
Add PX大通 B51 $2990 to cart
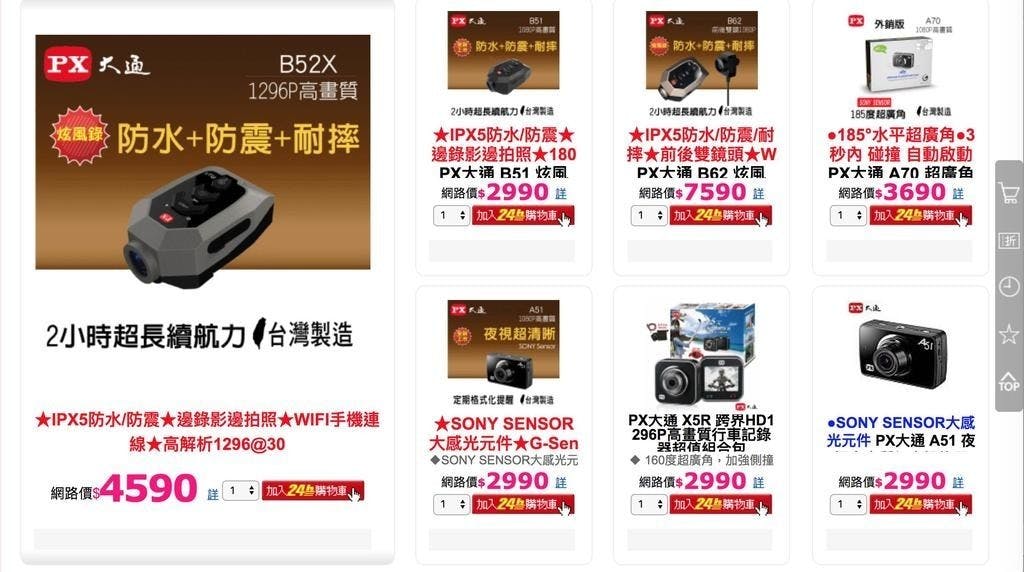point(522,216)
